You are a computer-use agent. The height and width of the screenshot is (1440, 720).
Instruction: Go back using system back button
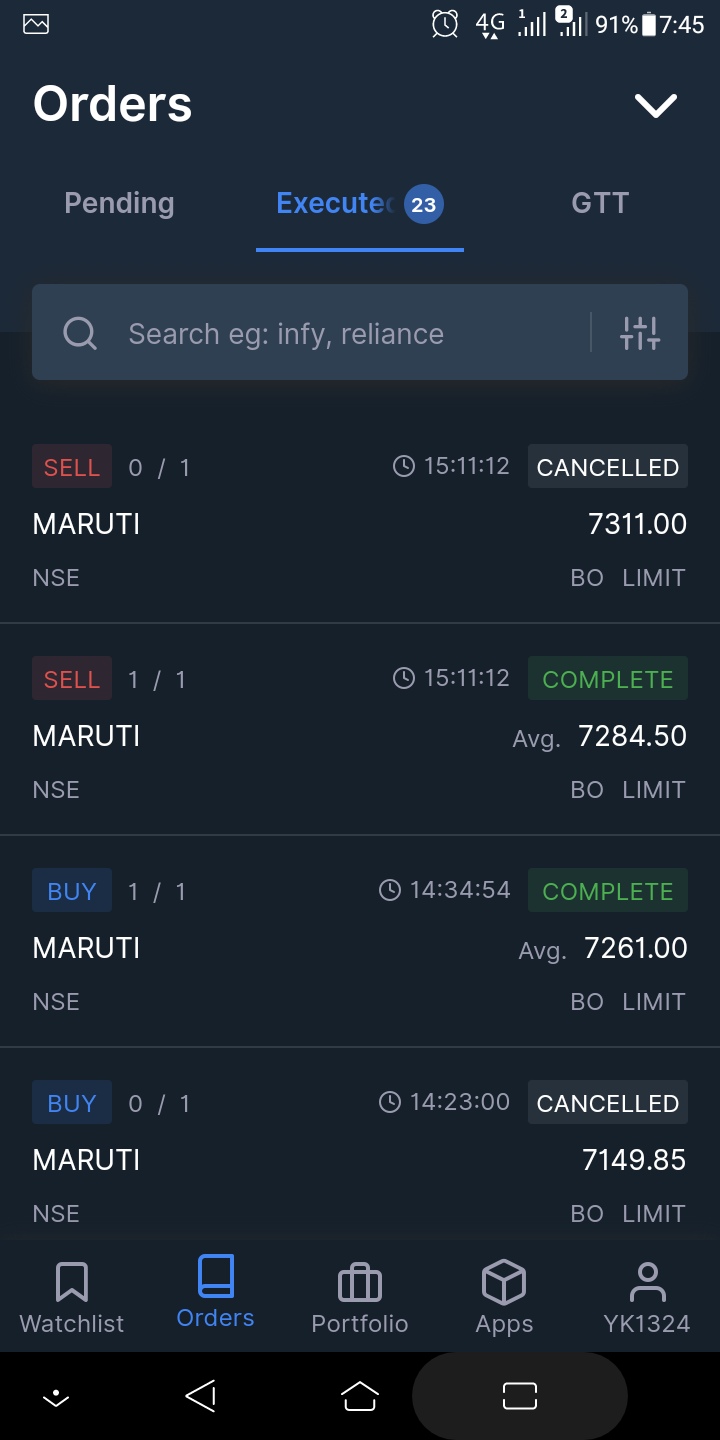pos(201,1396)
